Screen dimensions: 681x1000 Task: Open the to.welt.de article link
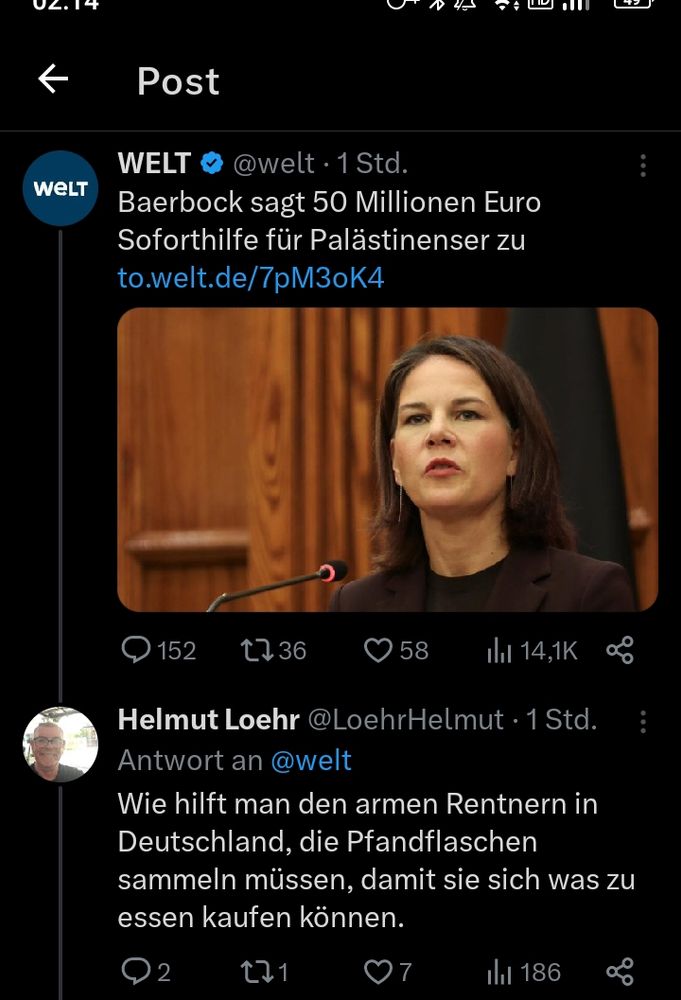tap(250, 277)
